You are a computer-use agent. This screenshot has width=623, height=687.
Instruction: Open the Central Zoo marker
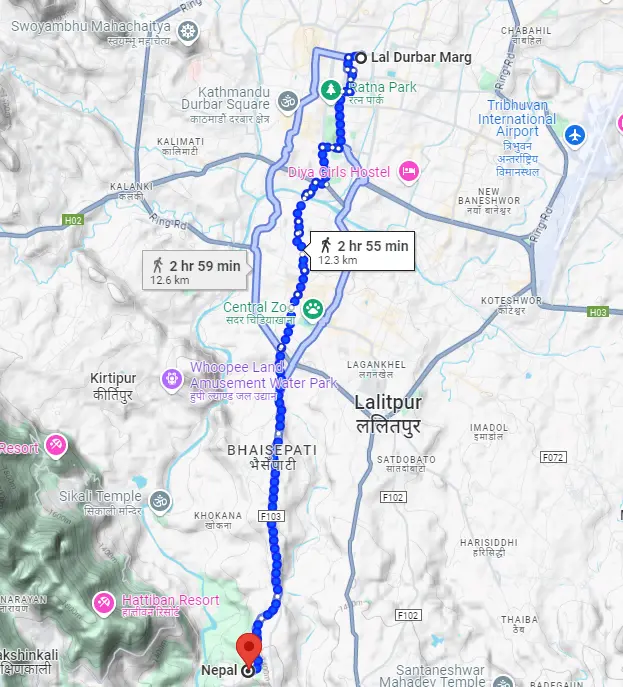click(314, 308)
